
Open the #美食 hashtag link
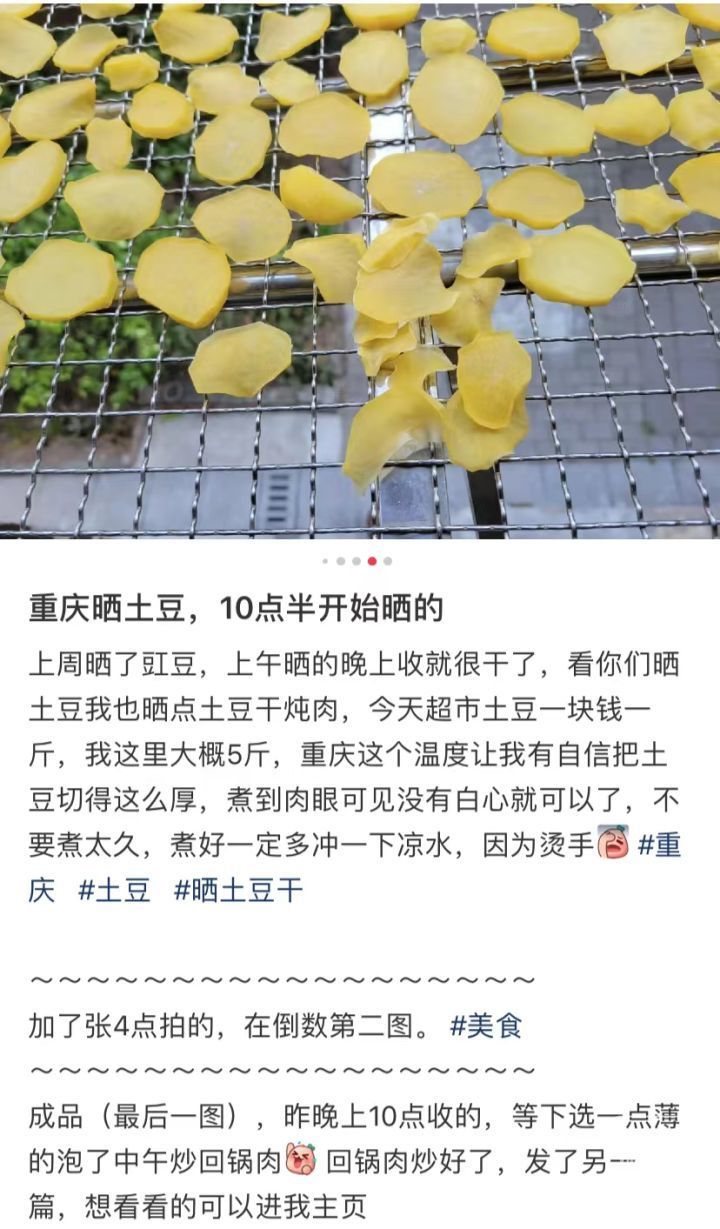pyautogui.click(x=486, y=1026)
